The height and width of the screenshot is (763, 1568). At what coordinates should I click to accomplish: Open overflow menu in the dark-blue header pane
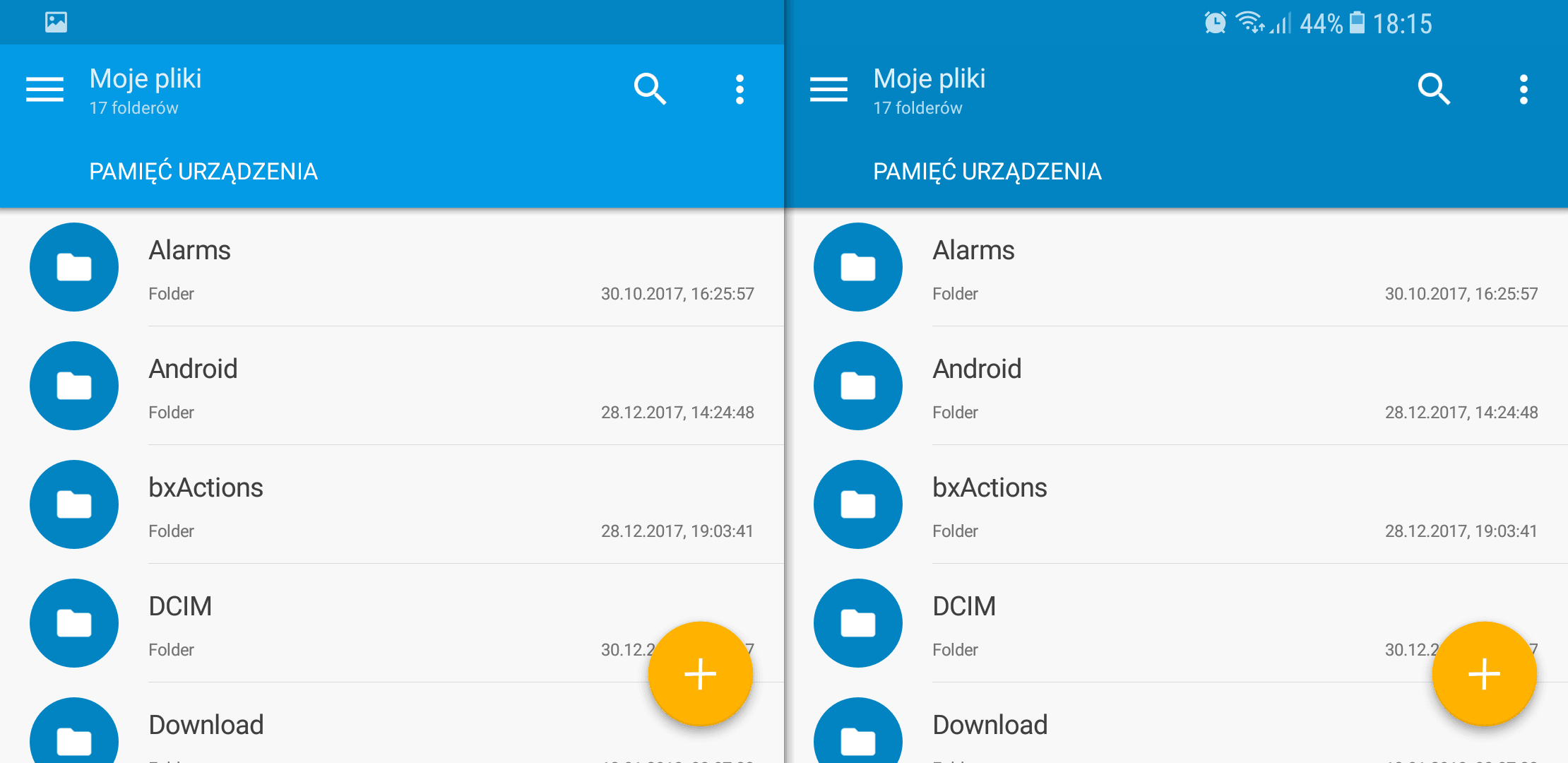click(1524, 90)
